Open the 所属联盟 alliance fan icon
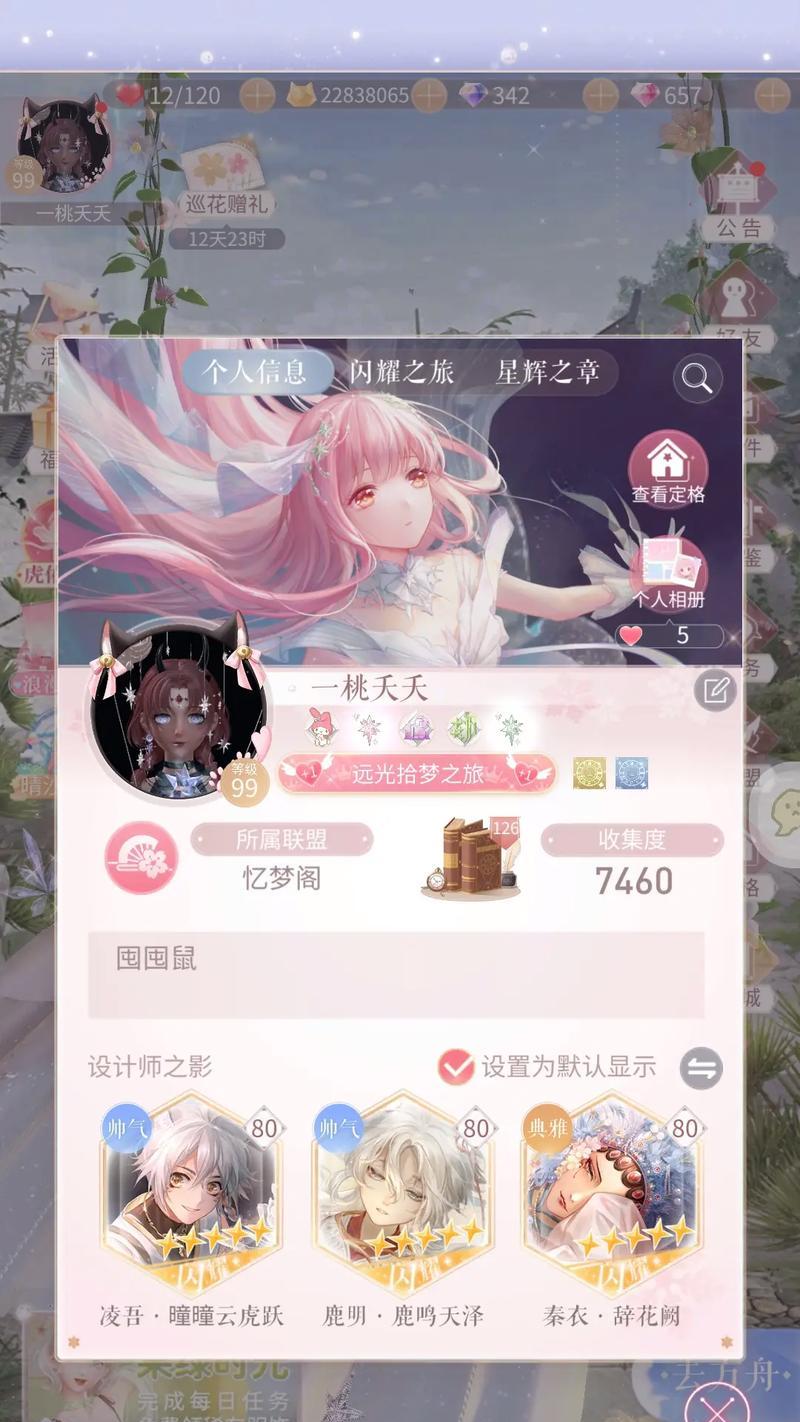Image resolution: width=800 pixels, height=1422 pixels. tap(141, 857)
